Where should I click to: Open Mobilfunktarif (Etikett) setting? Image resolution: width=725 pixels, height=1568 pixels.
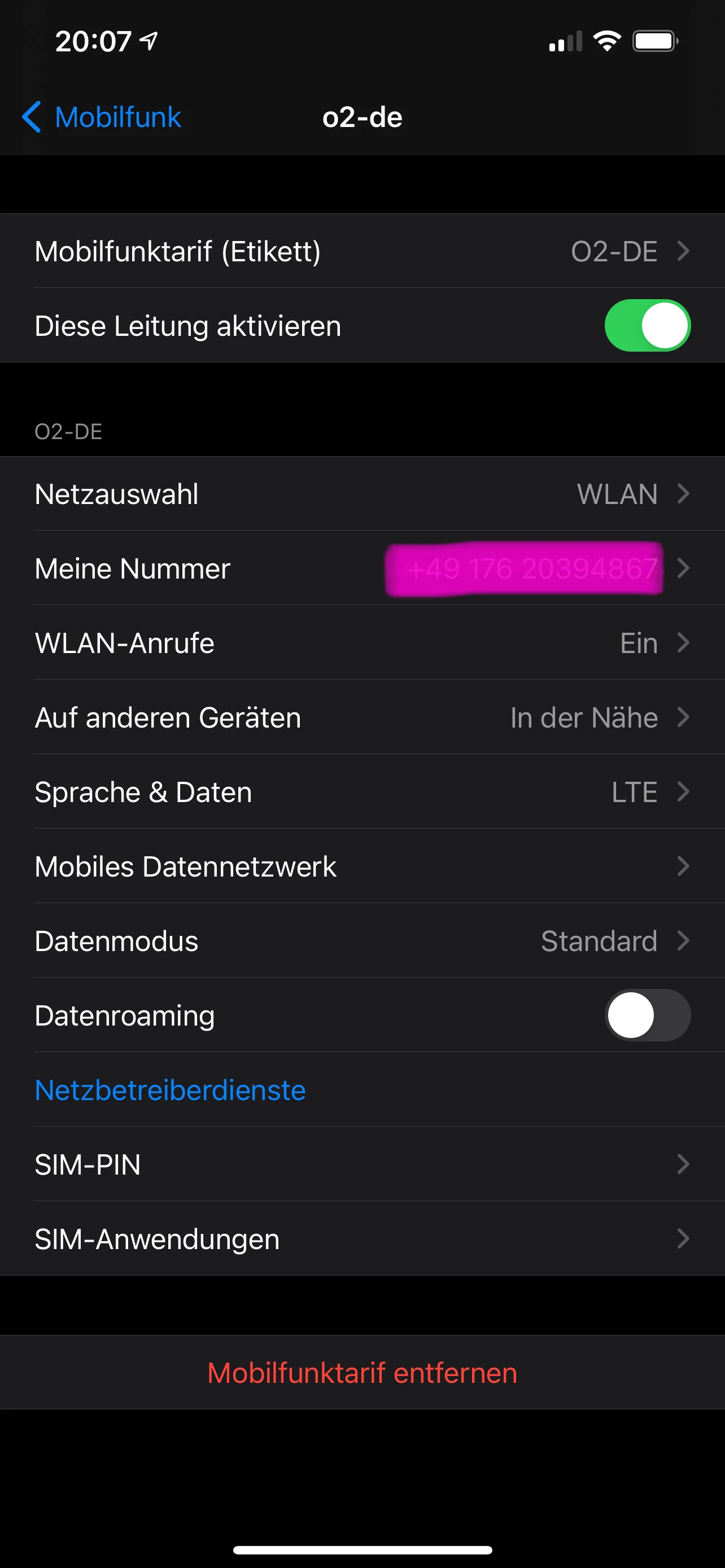(x=362, y=251)
